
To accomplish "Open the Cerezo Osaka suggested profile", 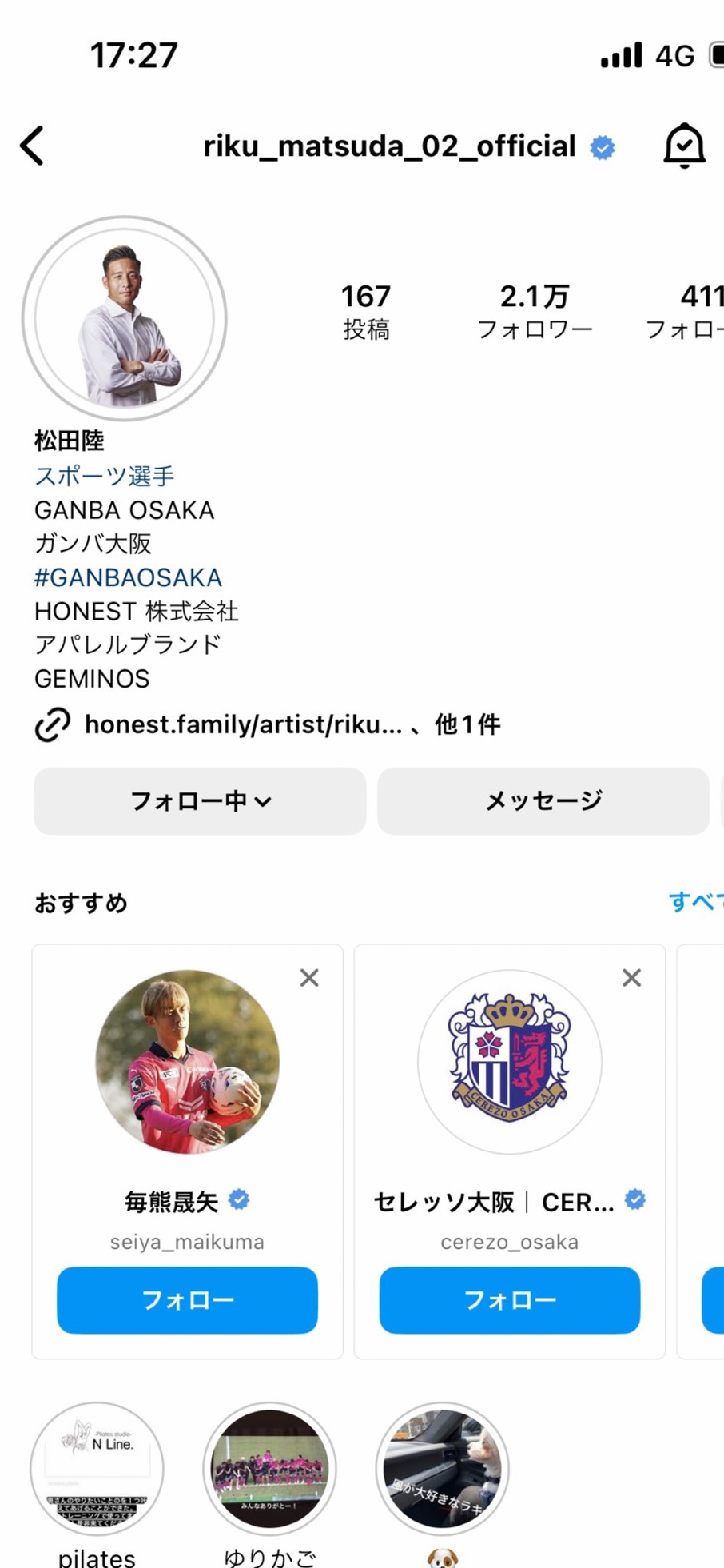I will (x=510, y=1062).
